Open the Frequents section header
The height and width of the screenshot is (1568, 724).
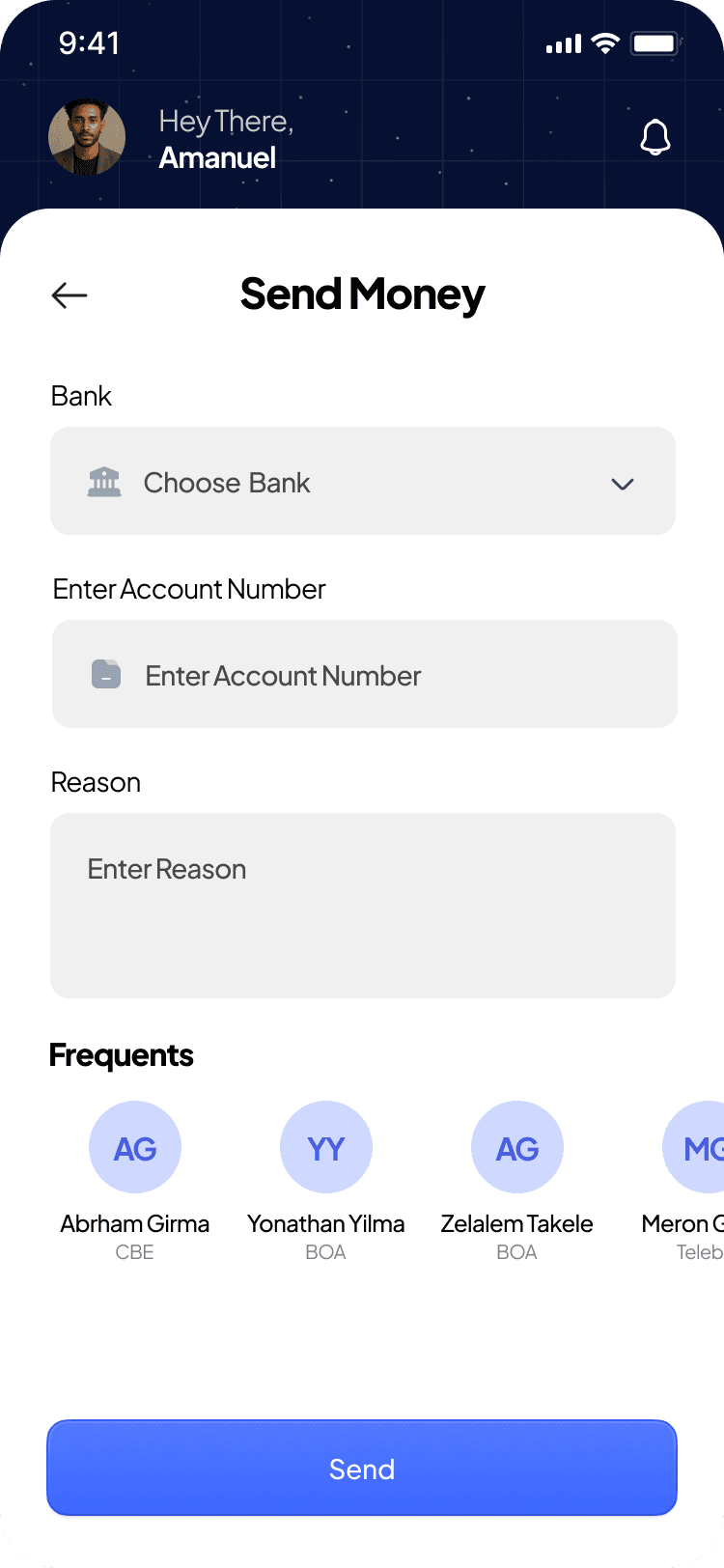click(x=121, y=1054)
